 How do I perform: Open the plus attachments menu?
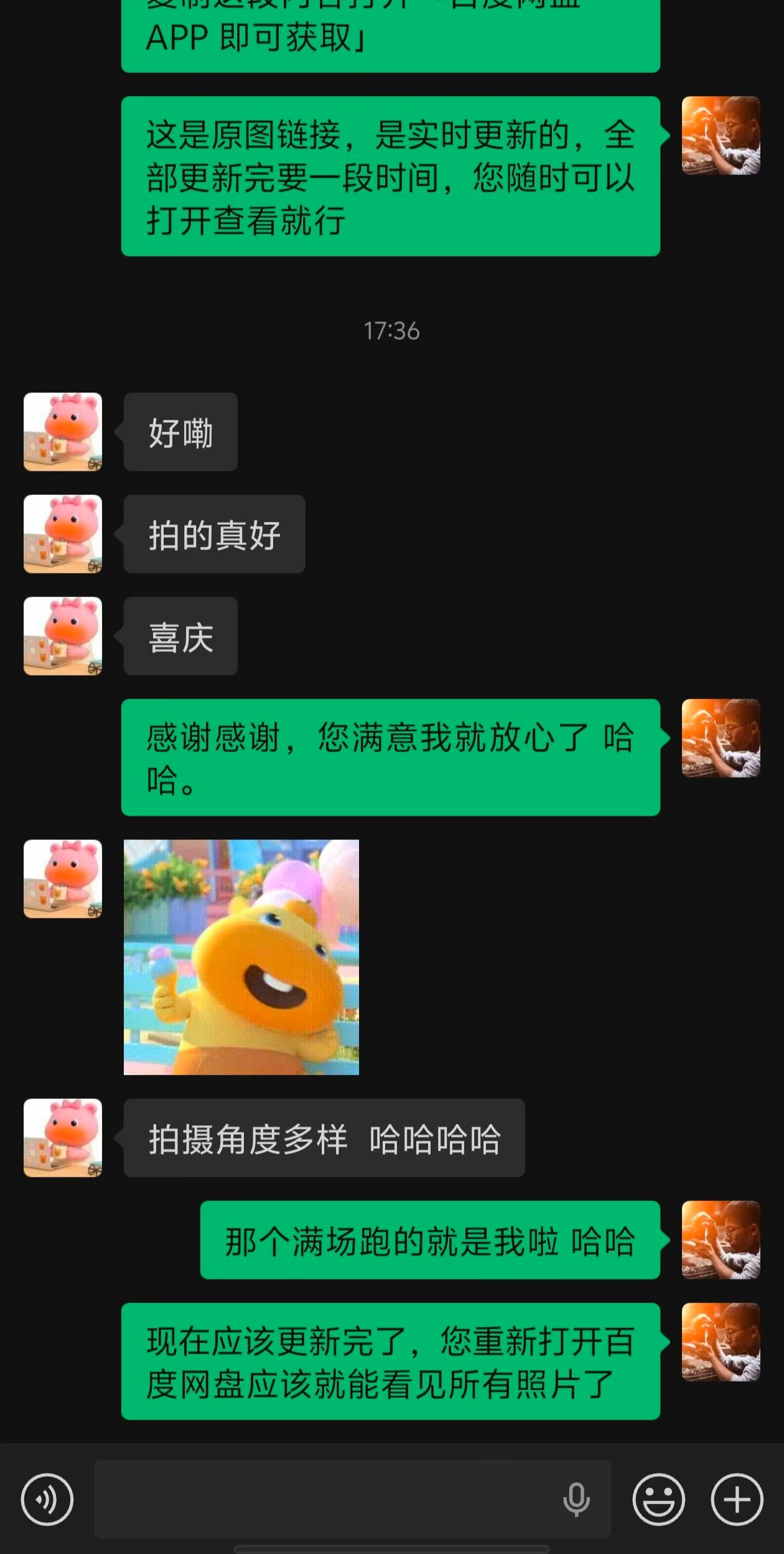737,1499
